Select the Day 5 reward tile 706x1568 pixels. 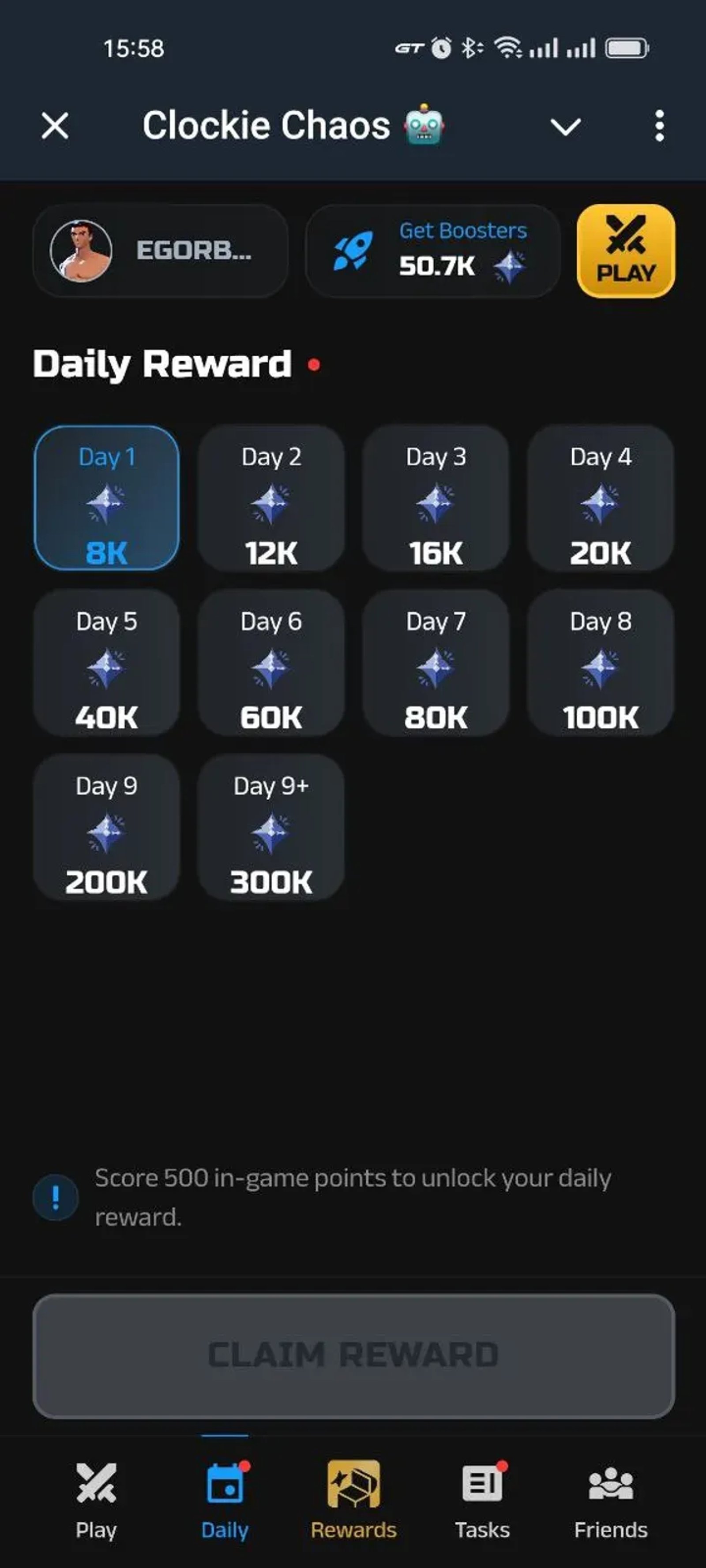click(107, 664)
